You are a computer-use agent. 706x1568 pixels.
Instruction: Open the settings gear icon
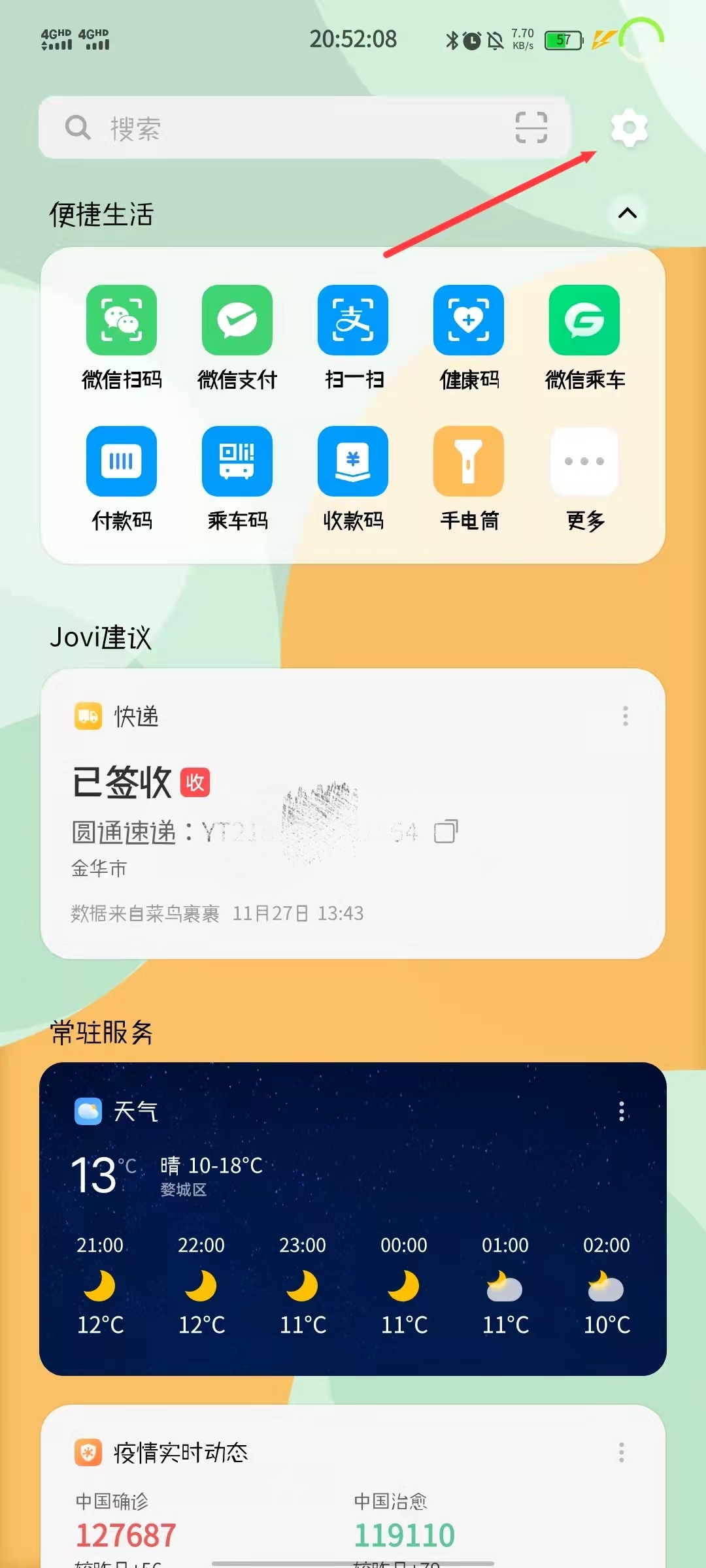(629, 128)
